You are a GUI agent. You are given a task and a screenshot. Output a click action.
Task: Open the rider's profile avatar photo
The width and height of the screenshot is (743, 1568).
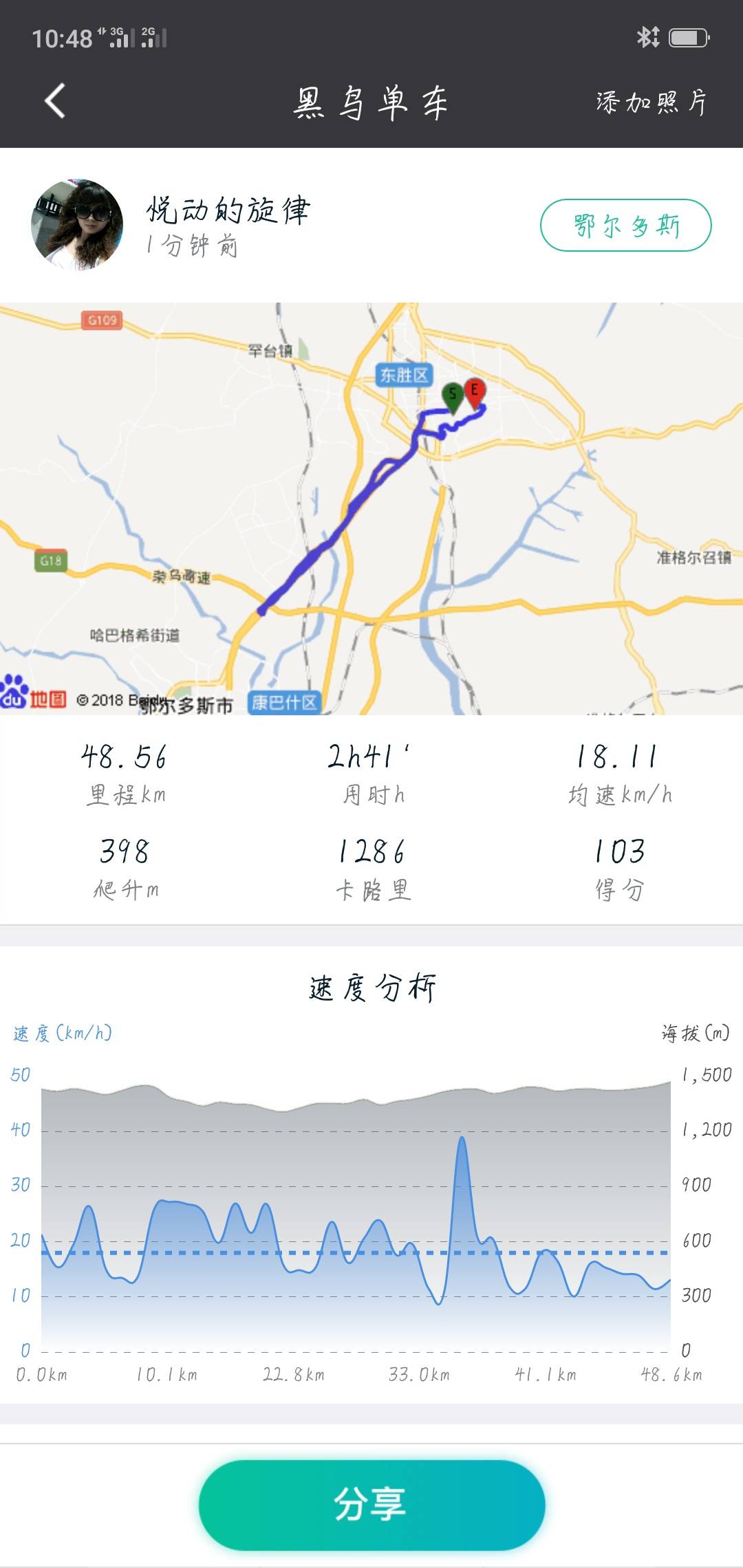(x=76, y=224)
